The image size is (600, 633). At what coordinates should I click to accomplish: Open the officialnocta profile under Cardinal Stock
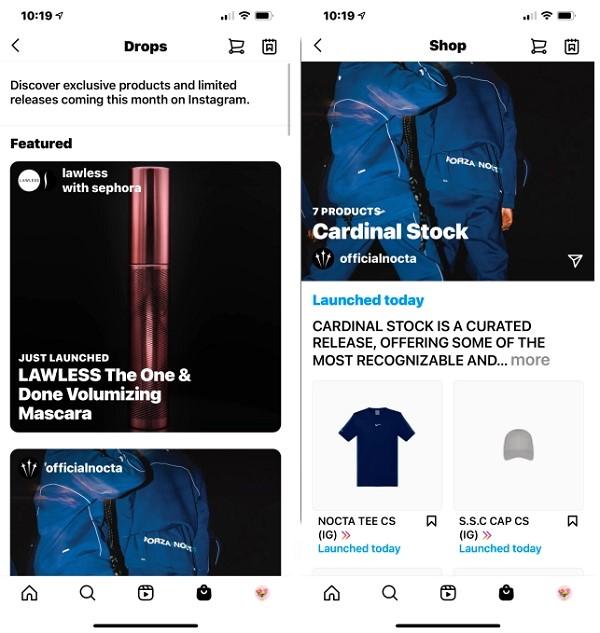[377, 258]
